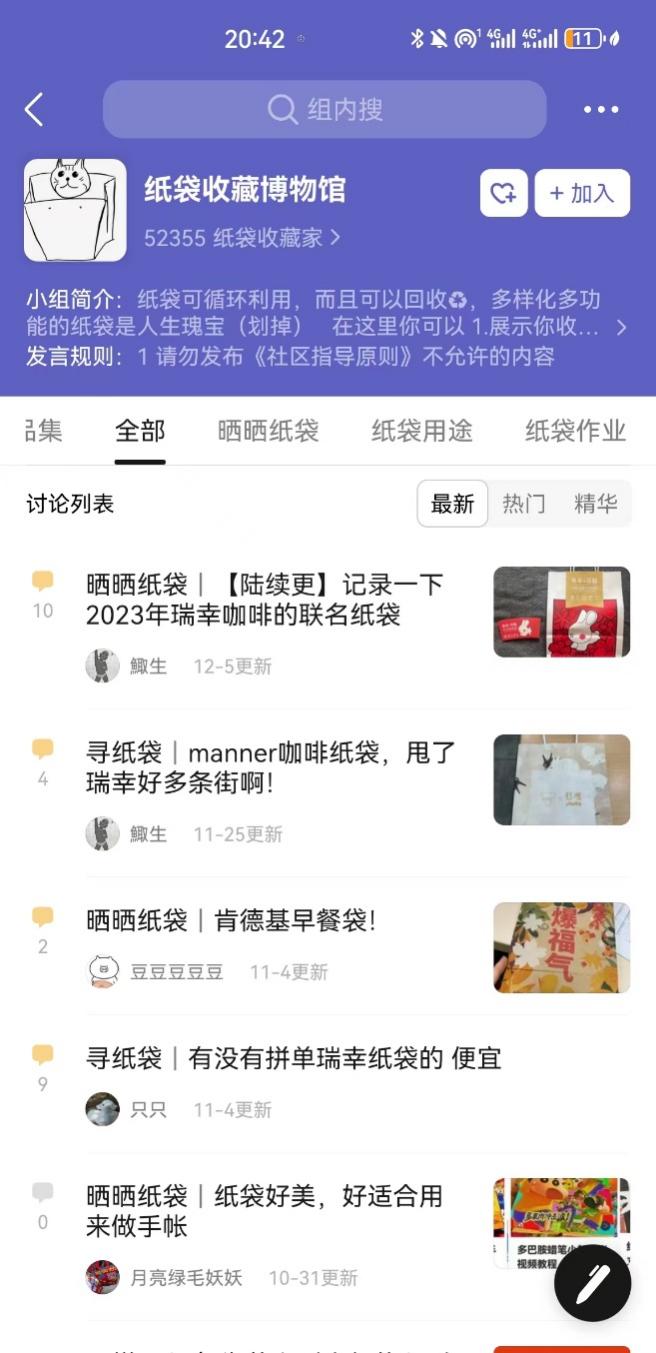Open the 纸袋好美，好适合用来做手帐 post

pos(264,1210)
